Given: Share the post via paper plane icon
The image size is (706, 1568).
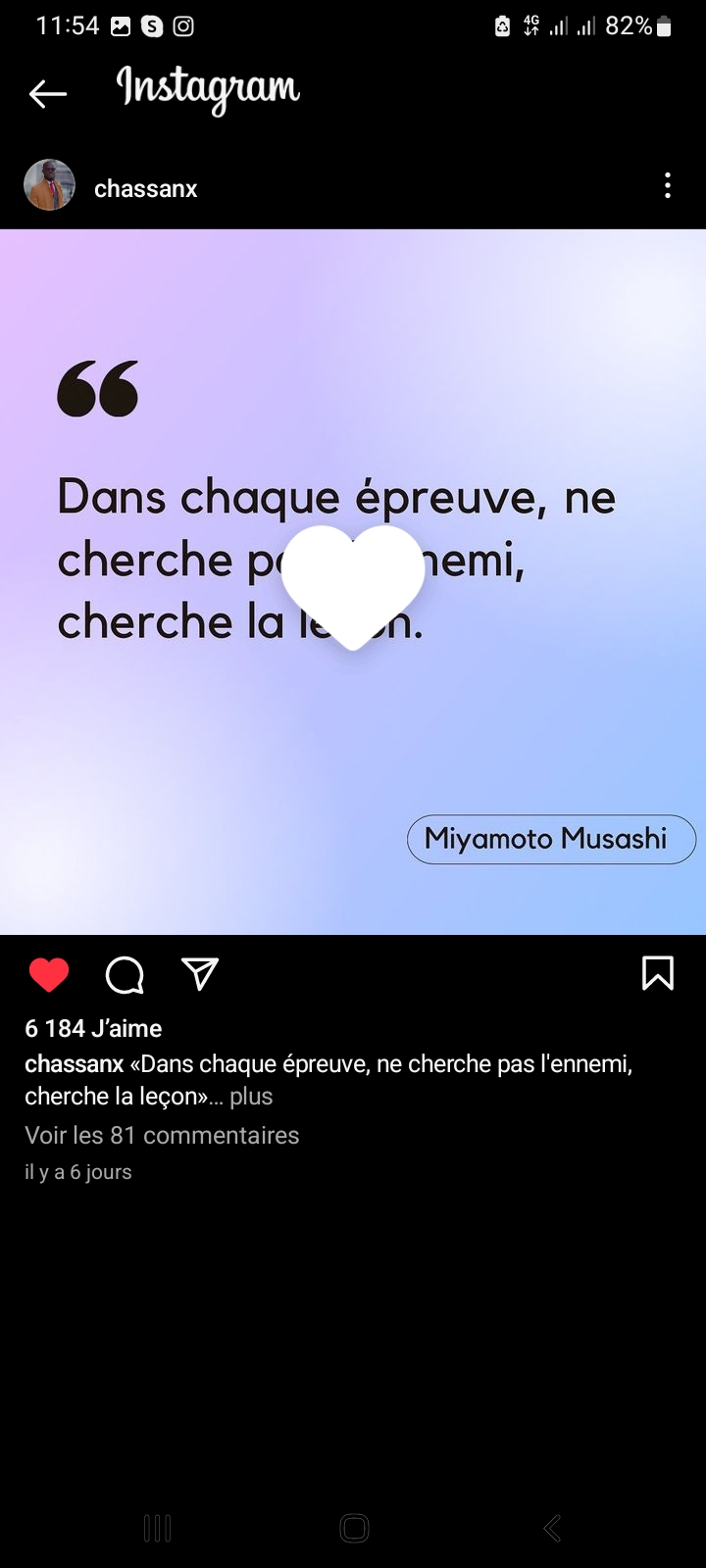Looking at the screenshot, I should (200, 974).
